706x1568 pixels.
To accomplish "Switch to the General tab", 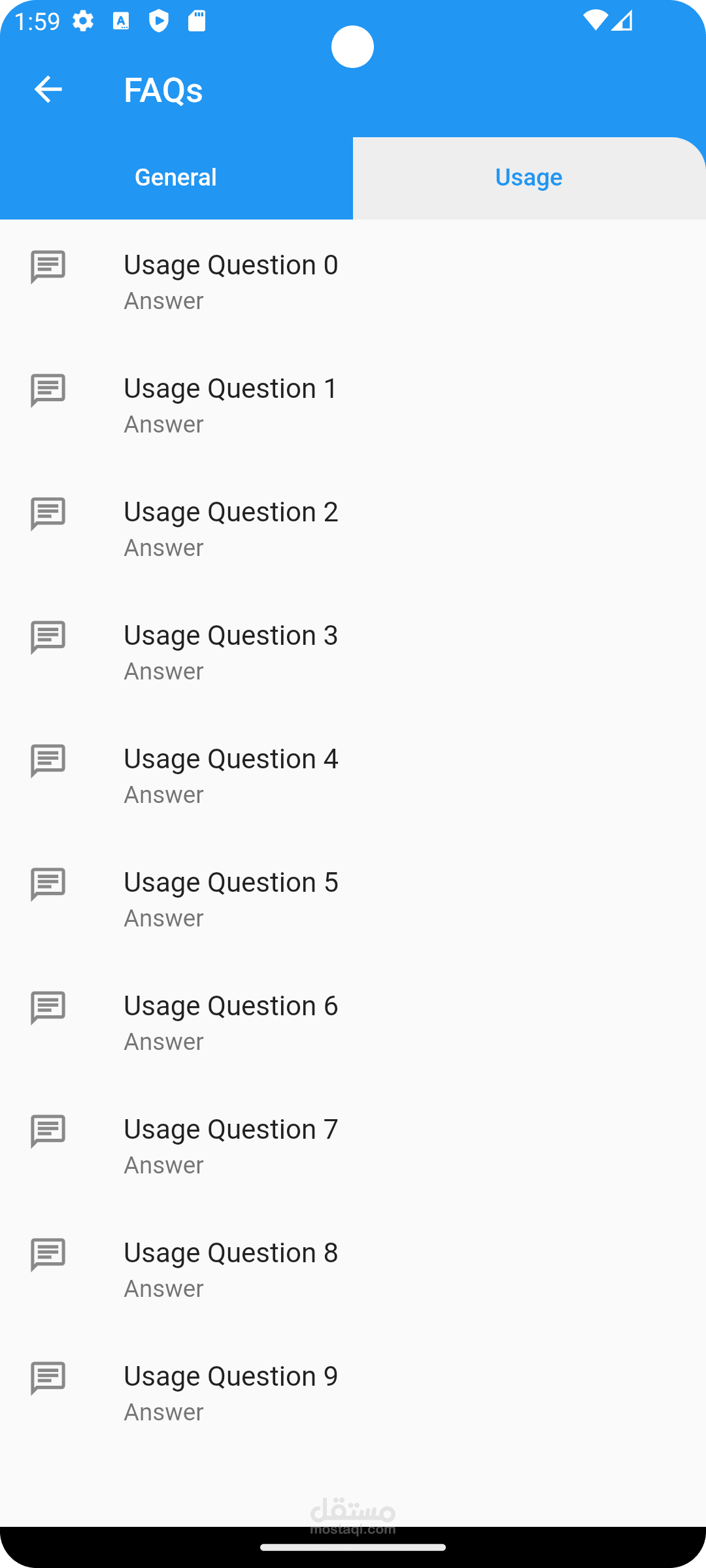I will pos(176,178).
